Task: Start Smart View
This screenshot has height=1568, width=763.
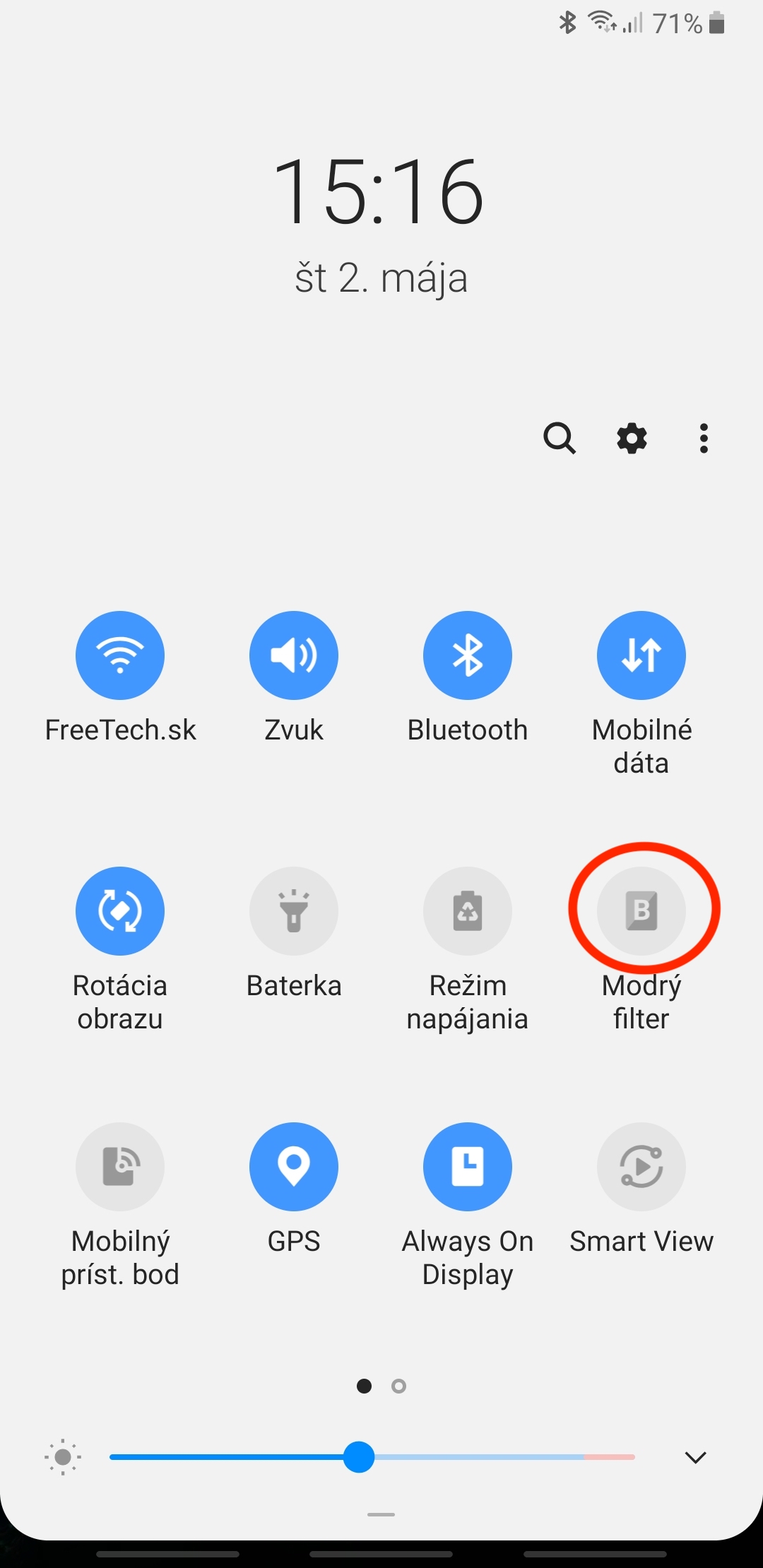Action: point(641,1167)
